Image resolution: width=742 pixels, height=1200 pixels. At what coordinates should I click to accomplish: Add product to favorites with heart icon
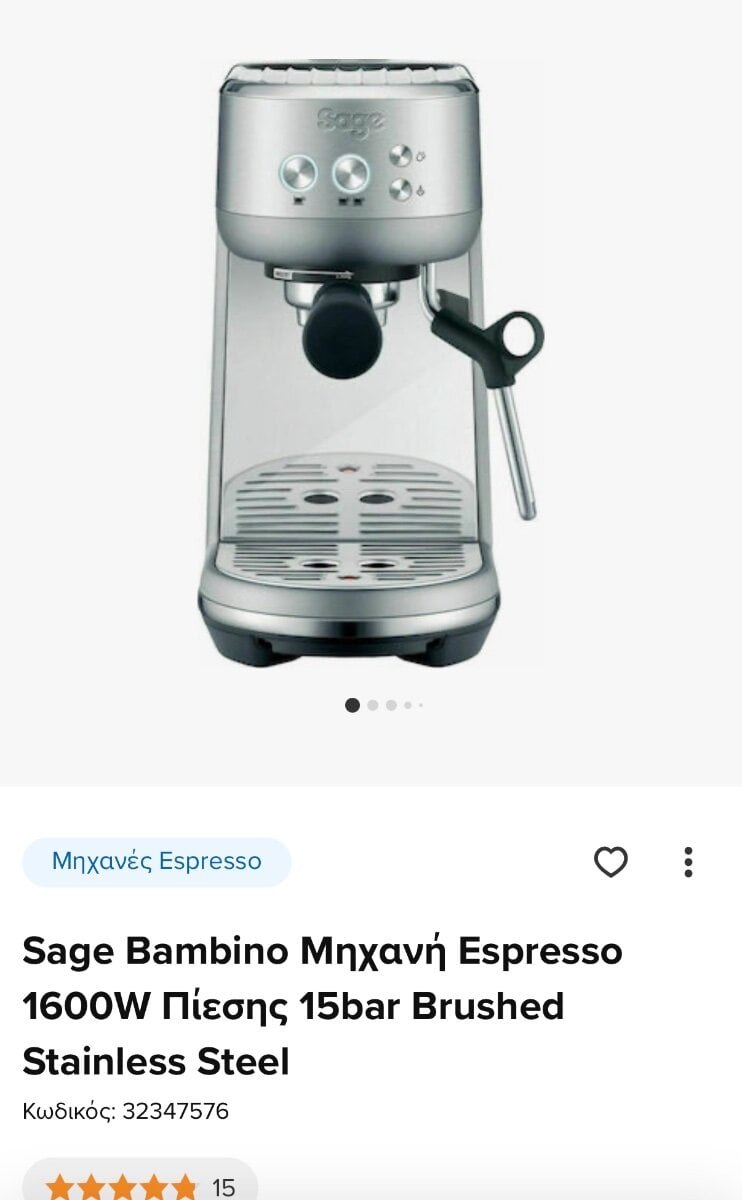coord(611,862)
